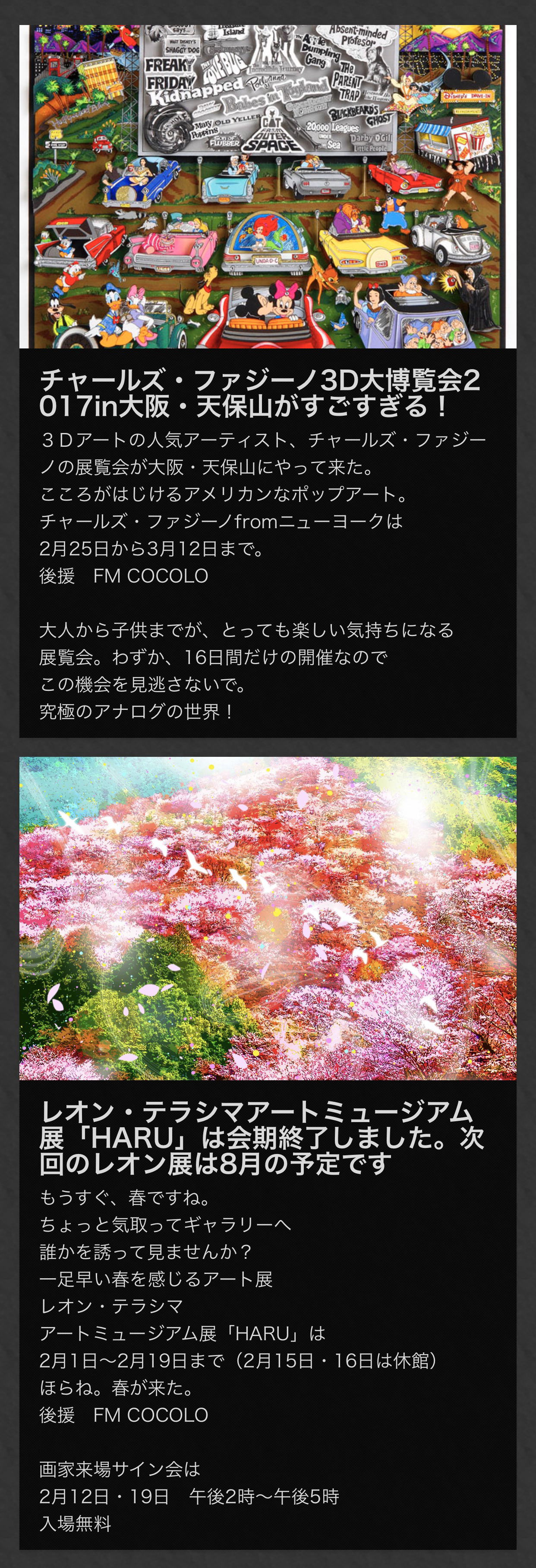Open the cherry blossom HARU artwork image
Image resolution: width=536 pixels, height=1568 pixels.
coord(268,918)
